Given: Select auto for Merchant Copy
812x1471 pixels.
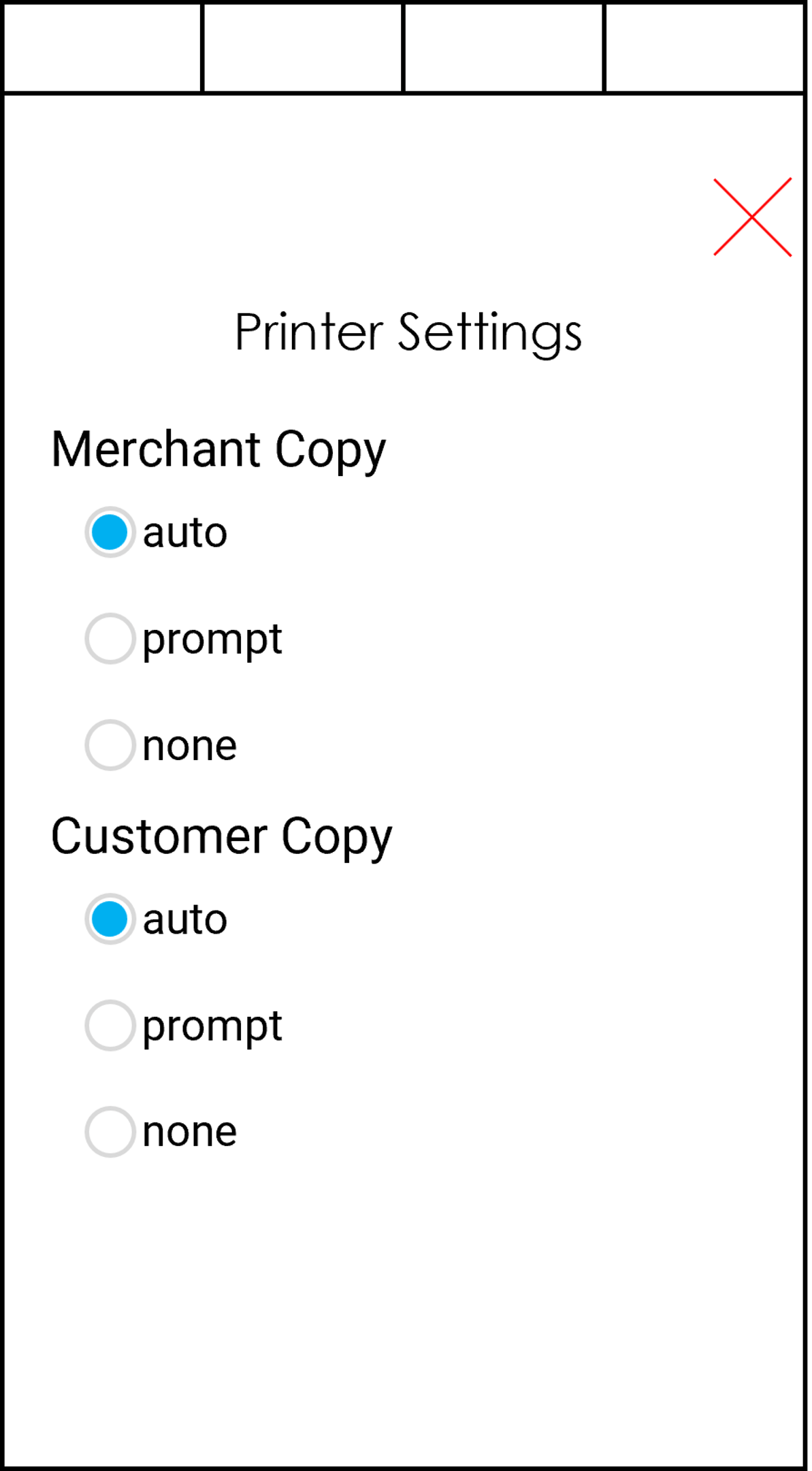Looking at the screenshot, I should [110, 532].
